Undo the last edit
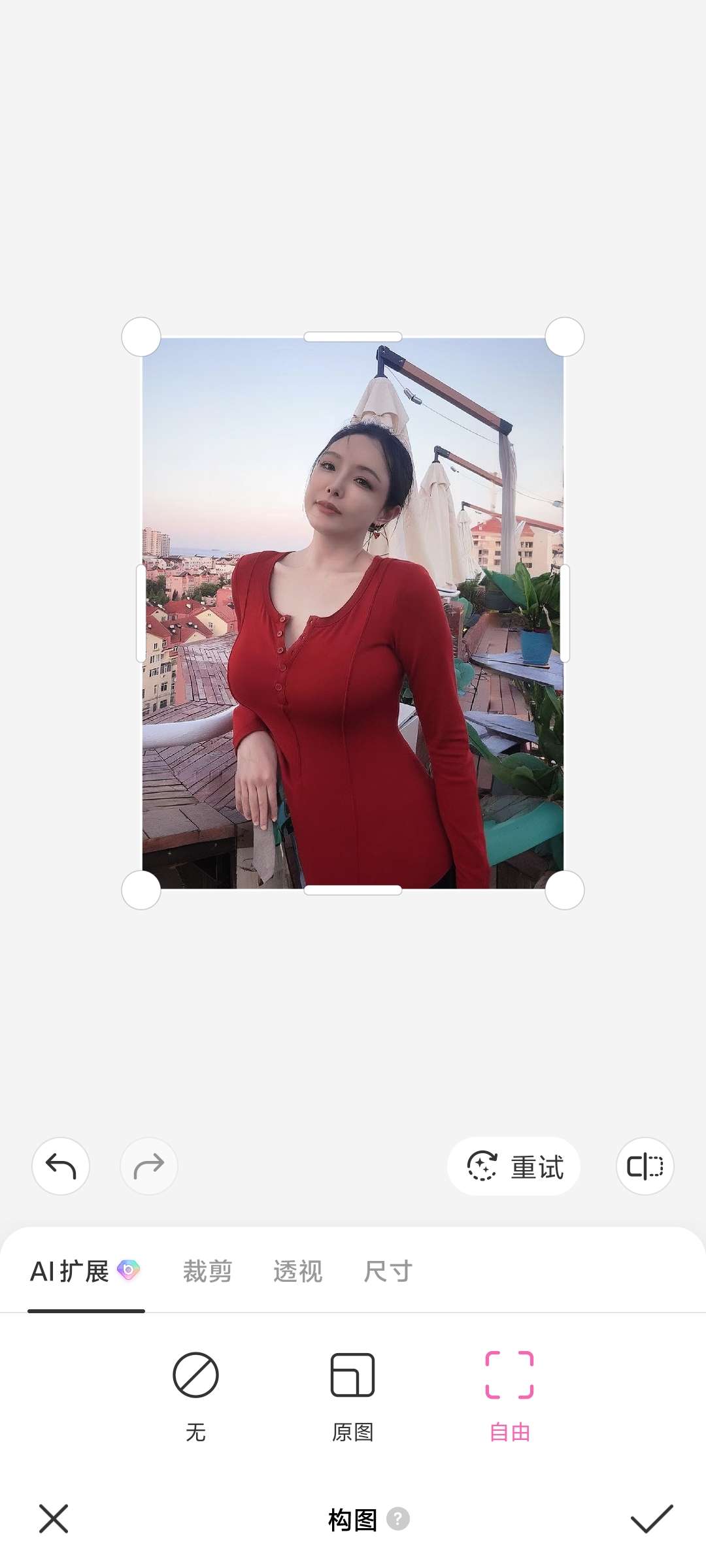This screenshot has height=1568, width=706. pyautogui.click(x=61, y=1166)
